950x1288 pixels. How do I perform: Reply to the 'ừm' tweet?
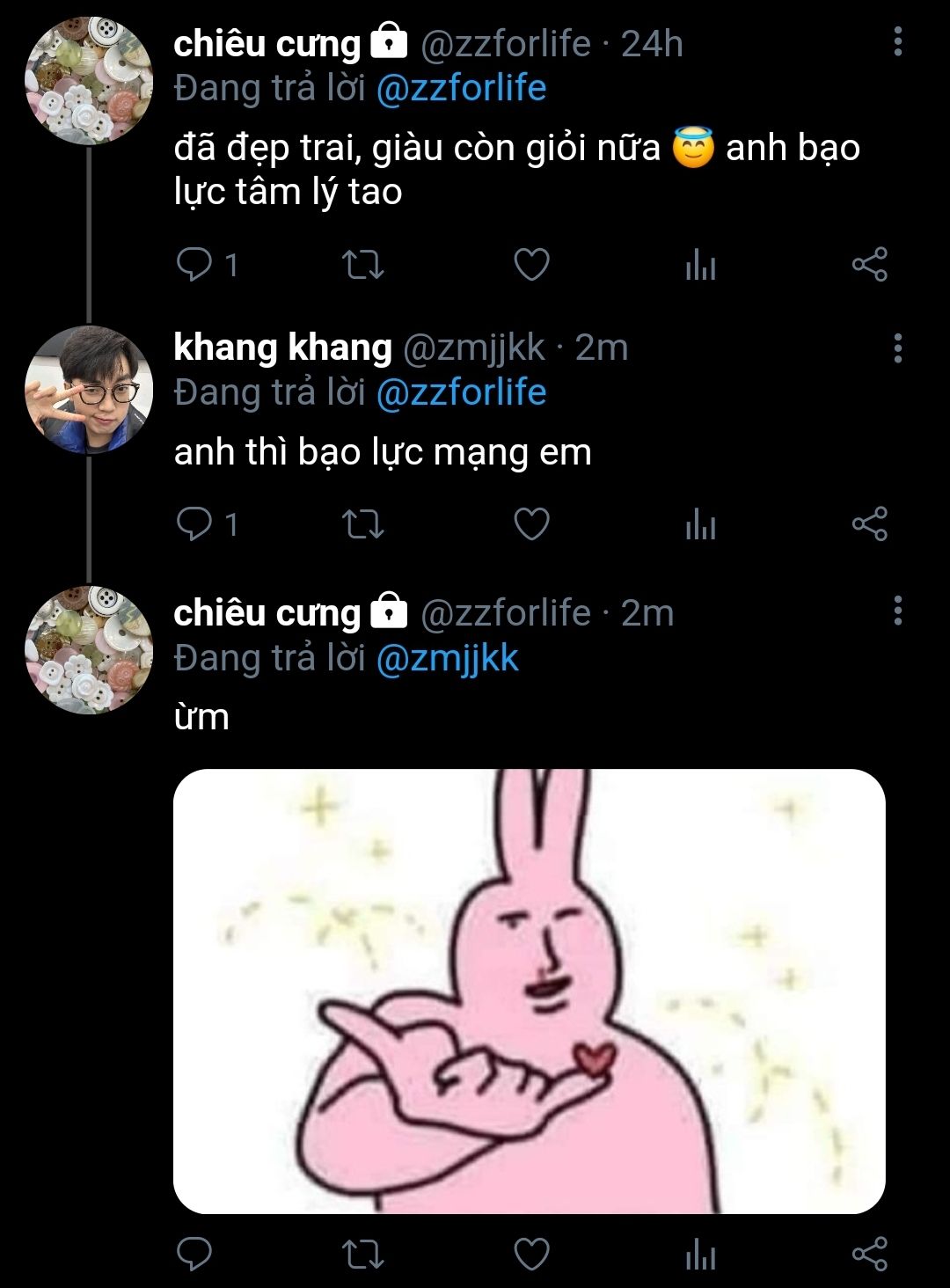pos(193,1254)
